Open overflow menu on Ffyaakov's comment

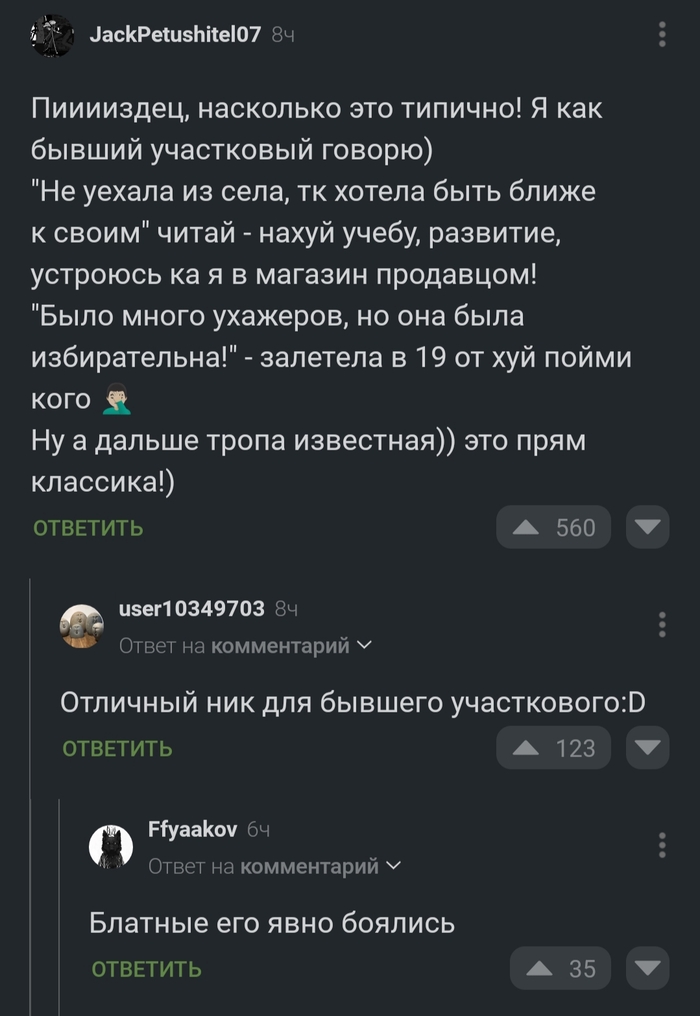(x=662, y=845)
